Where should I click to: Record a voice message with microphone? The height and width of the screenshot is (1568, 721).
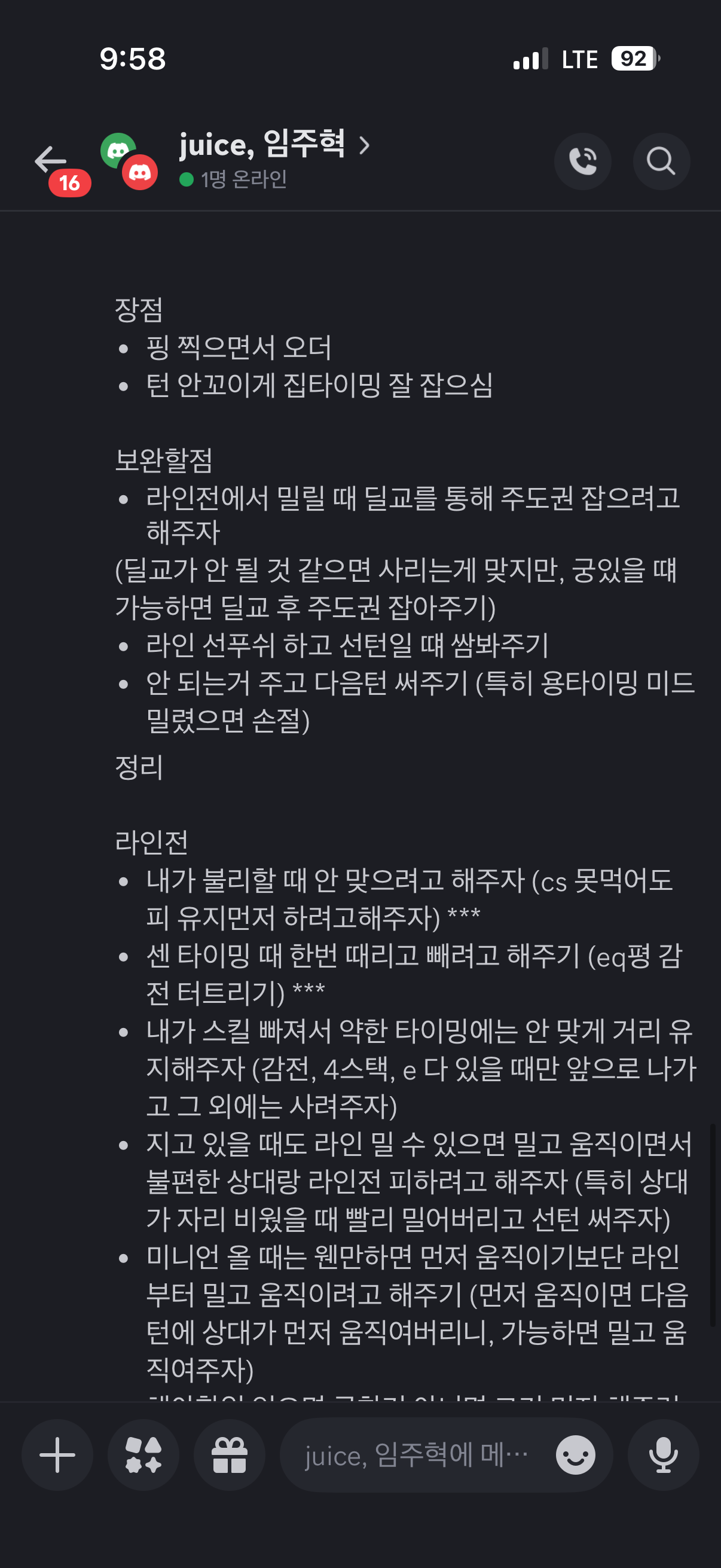tap(663, 1455)
